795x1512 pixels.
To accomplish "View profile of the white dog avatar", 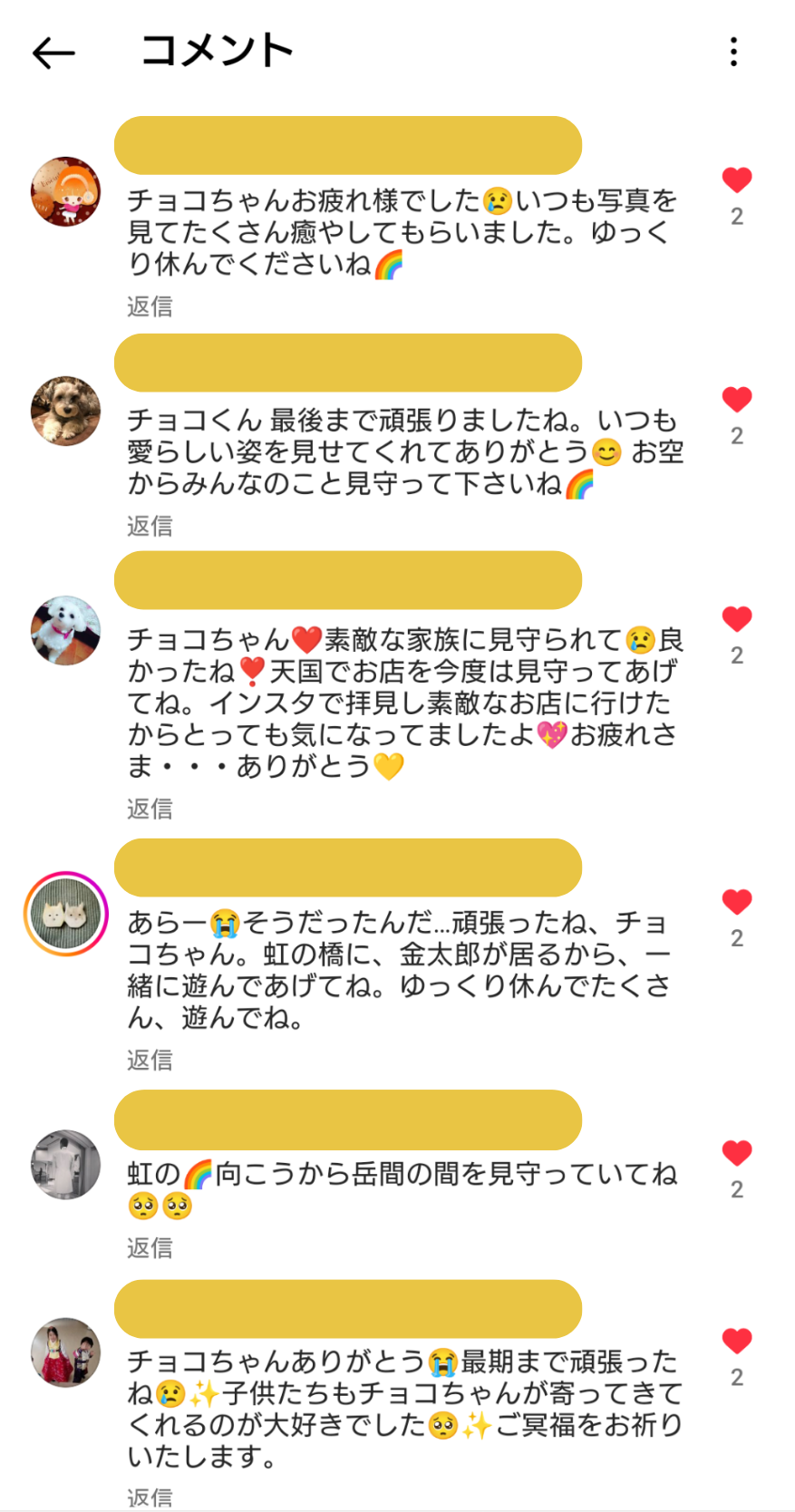I will point(65,630).
